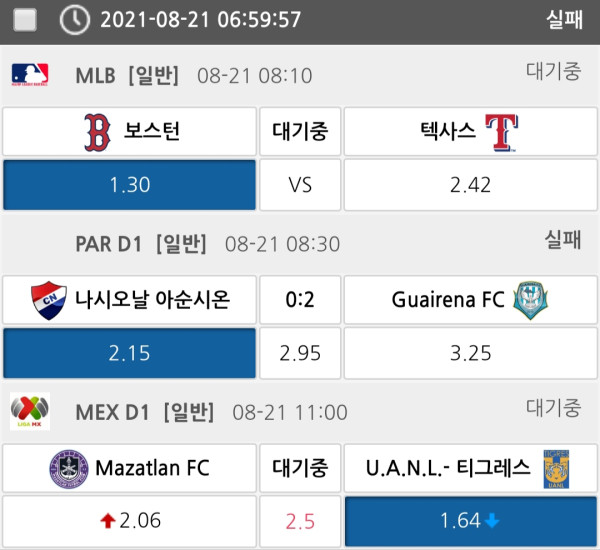Select draw odds 2.95
Viewport: 600px width, 550px height.
pyautogui.click(x=300, y=353)
